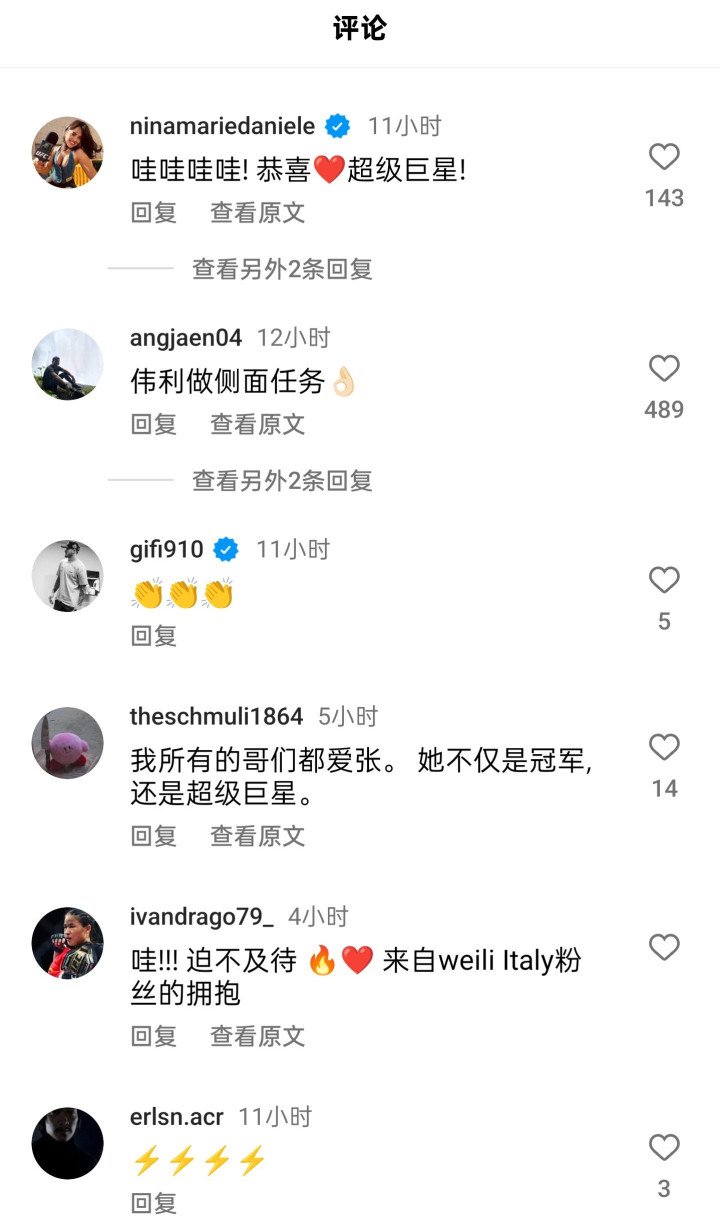Expand 2 more replies under ninamariedaniele's comment
This screenshot has height=1231, width=720.
click(282, 268)
